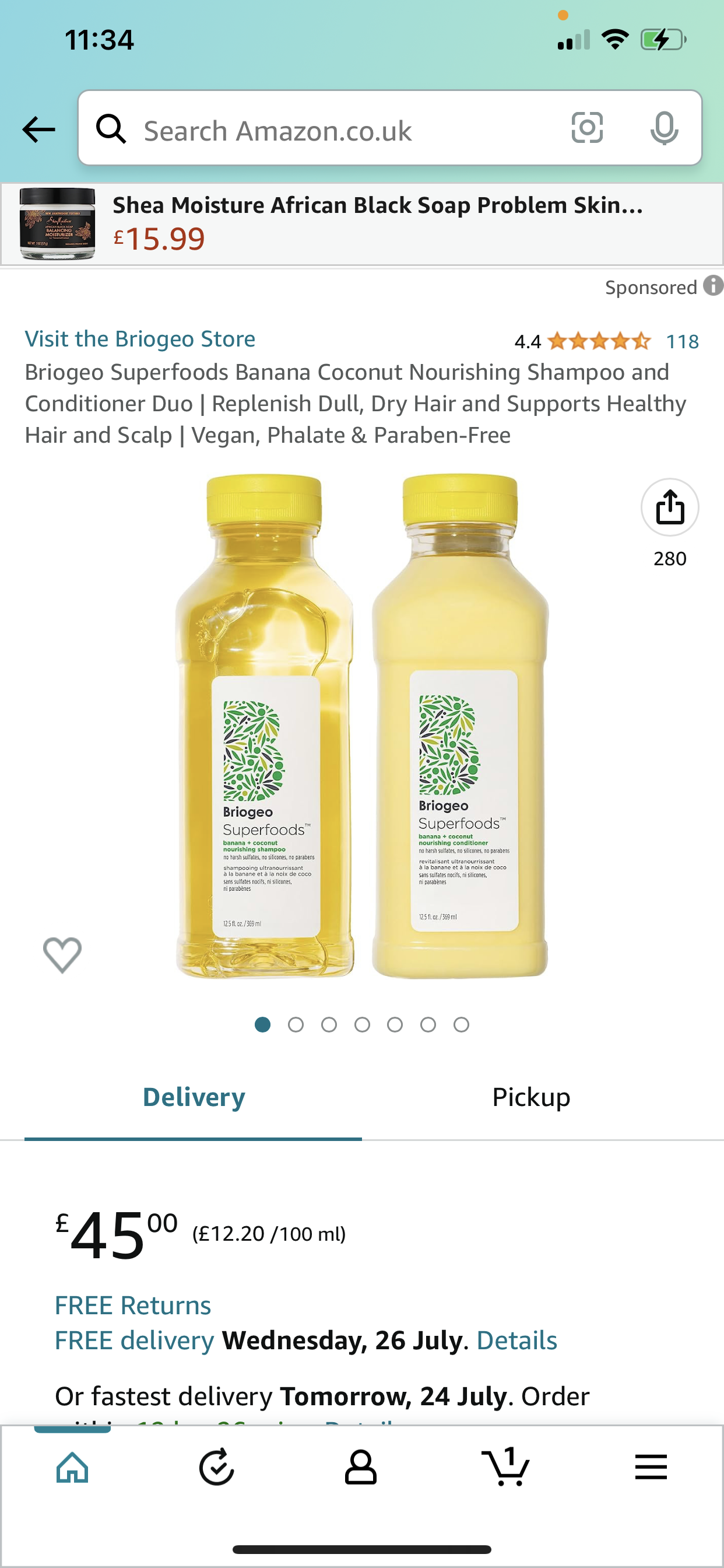The width and height of the screenshot is (724, 1568).
Task: Open the shopping basket
Action: pos(505,1468)
